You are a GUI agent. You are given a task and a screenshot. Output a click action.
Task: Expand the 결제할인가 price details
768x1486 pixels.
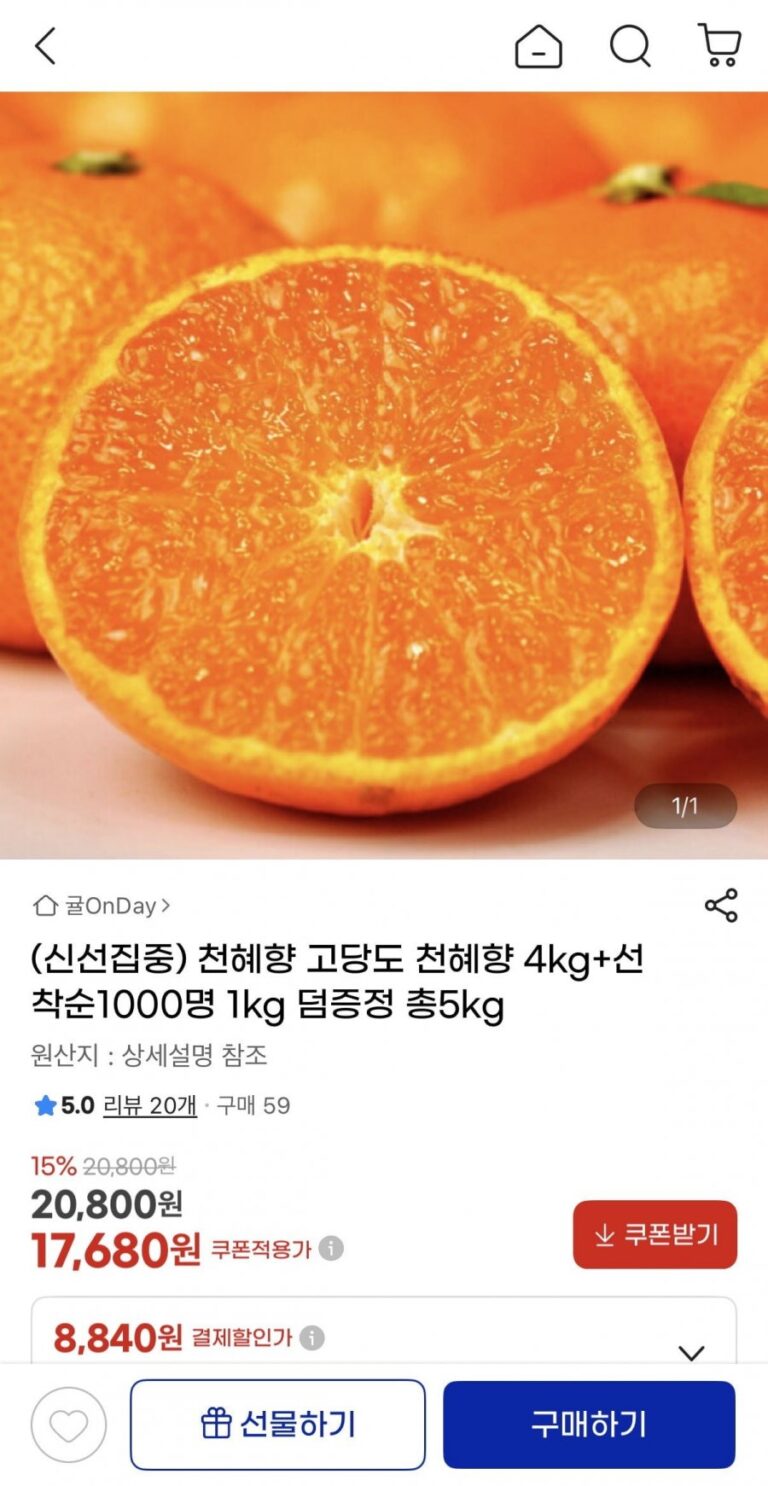691,1352
